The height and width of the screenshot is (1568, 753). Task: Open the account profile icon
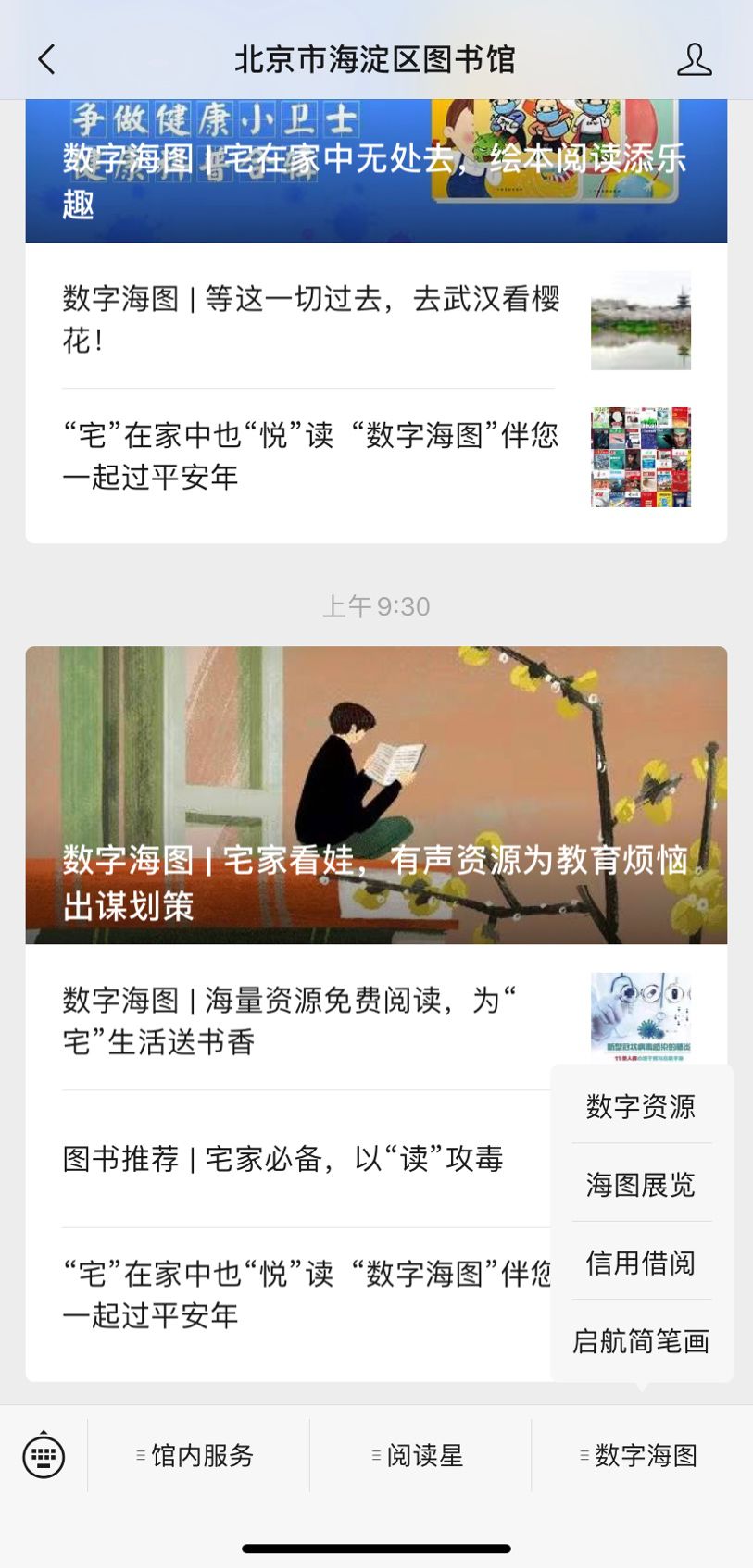point(694,59)
